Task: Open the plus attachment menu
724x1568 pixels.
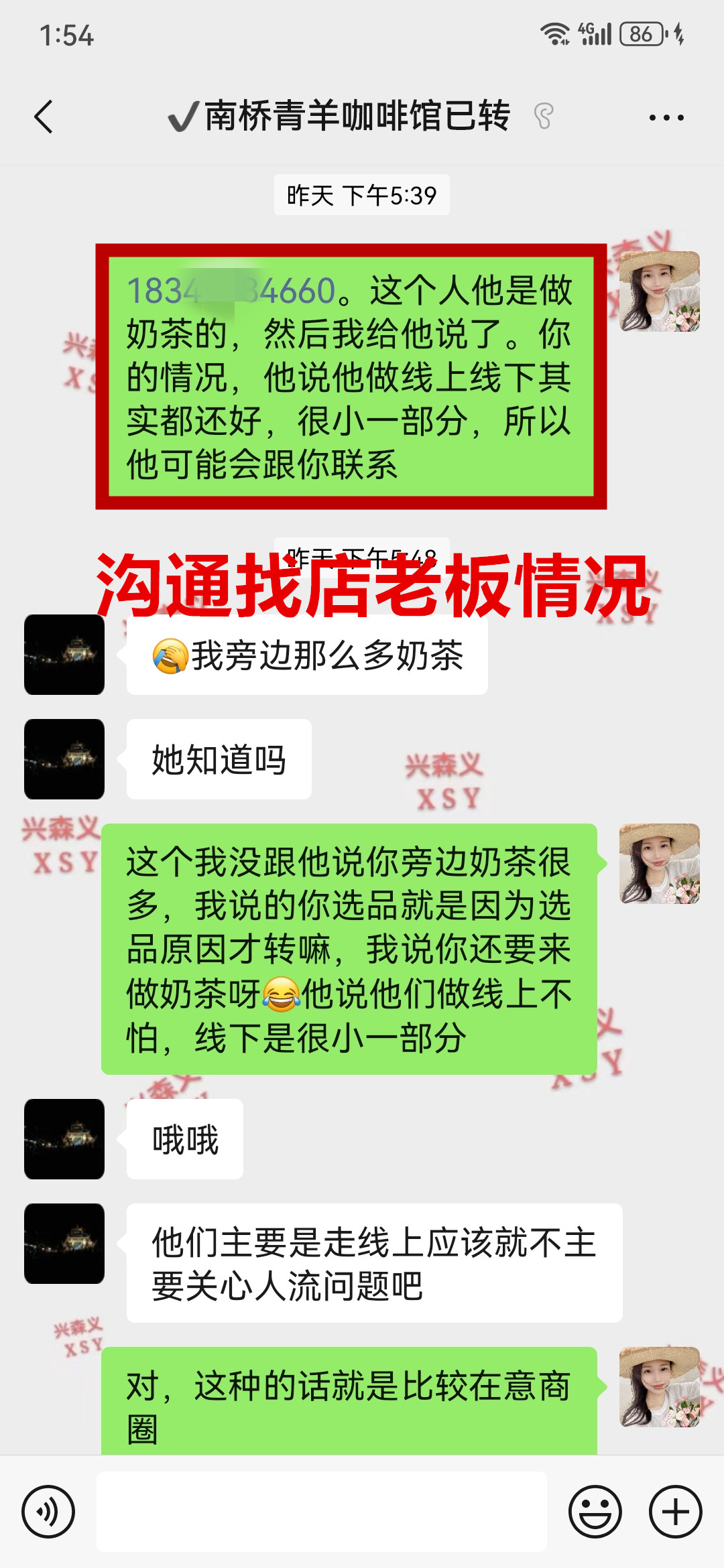Action: [x=675, y=1511]
